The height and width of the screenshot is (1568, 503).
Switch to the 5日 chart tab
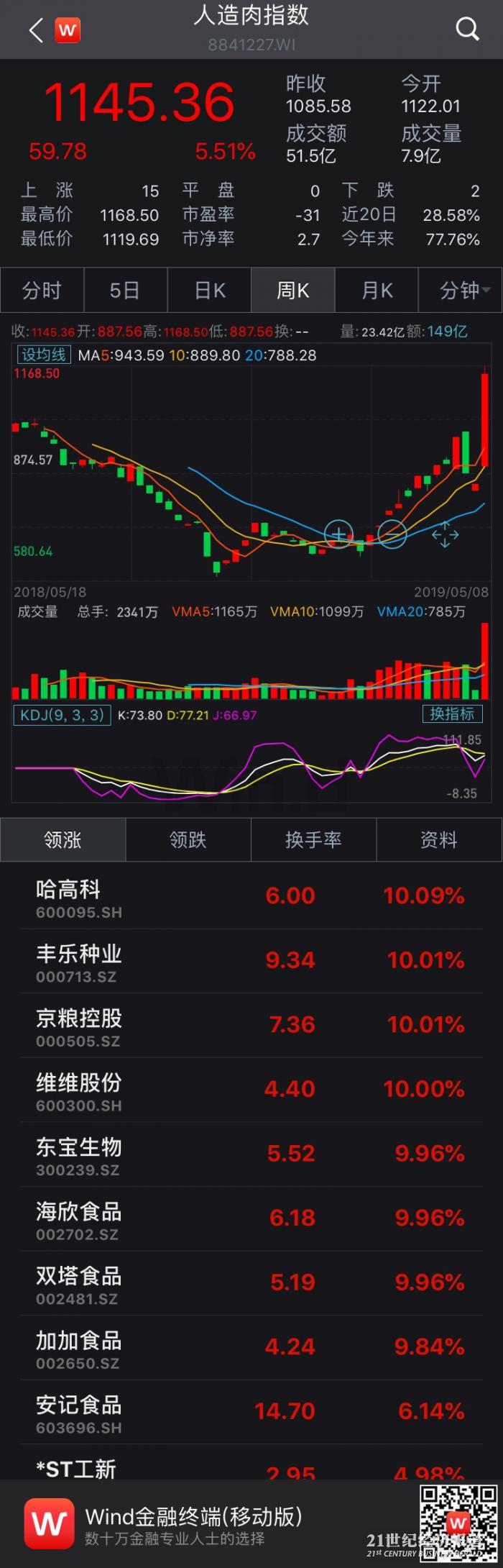pos(125,291)
